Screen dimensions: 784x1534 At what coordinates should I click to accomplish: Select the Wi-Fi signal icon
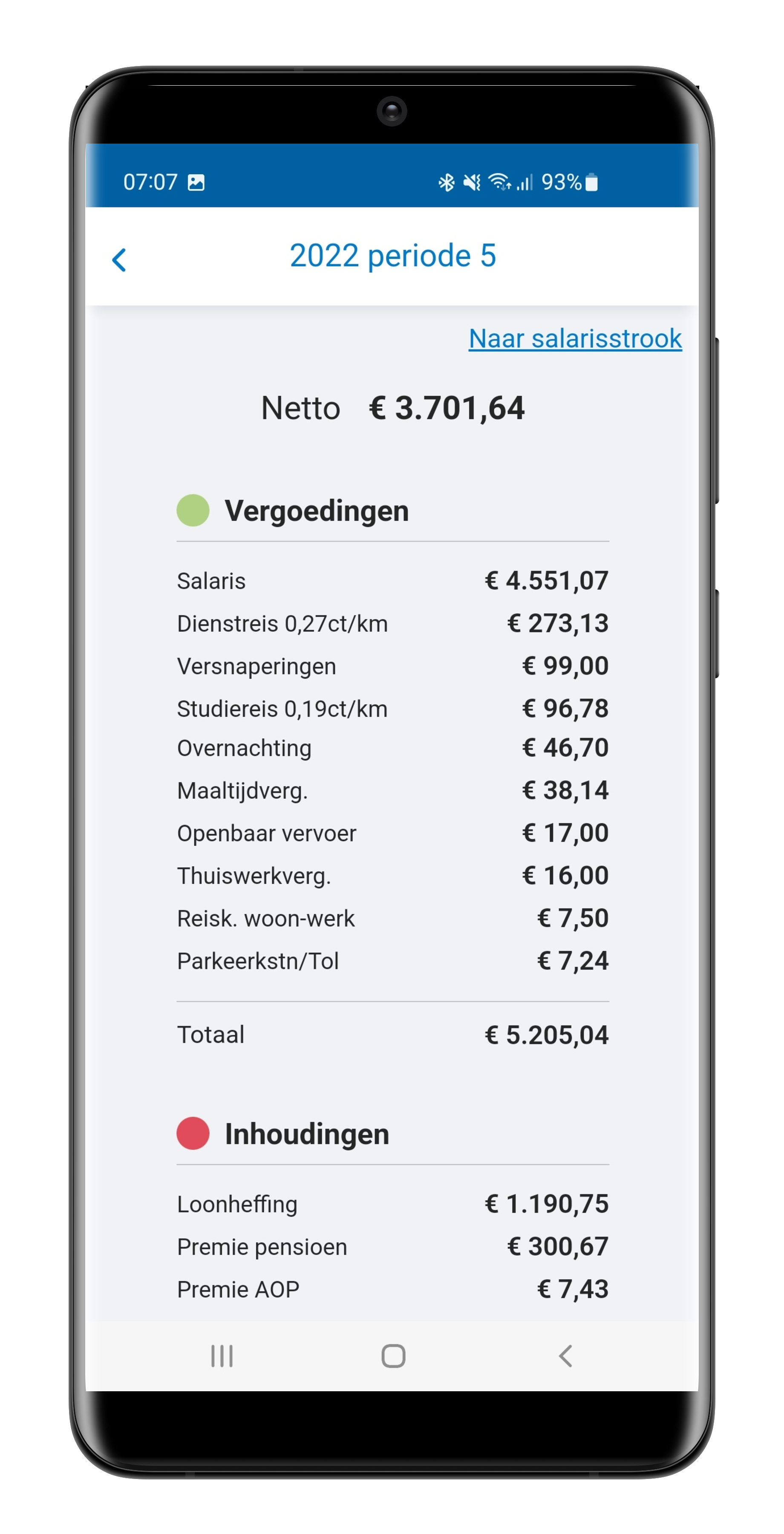click(500, 183)
